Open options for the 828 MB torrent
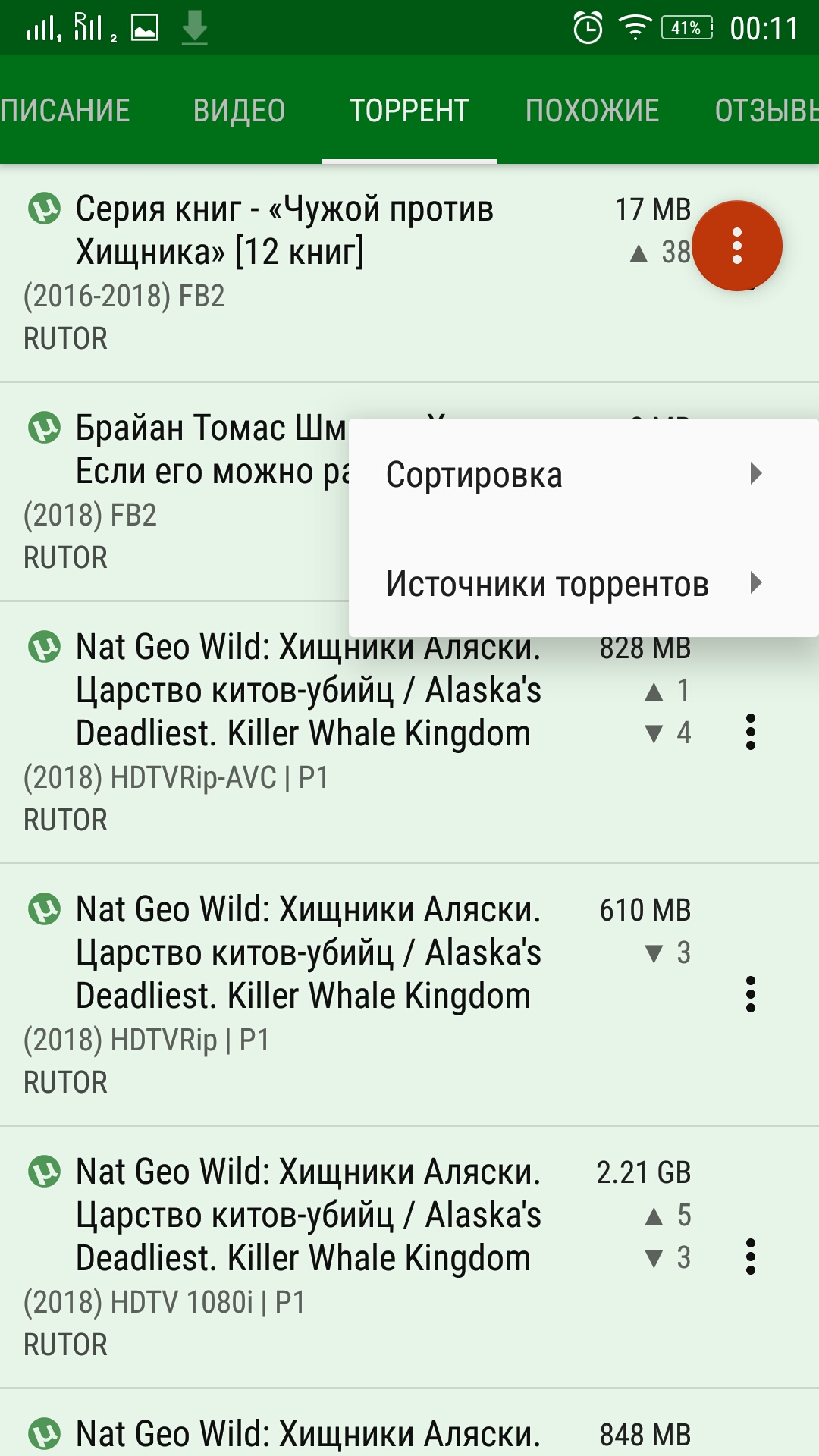 click(750, 732)
